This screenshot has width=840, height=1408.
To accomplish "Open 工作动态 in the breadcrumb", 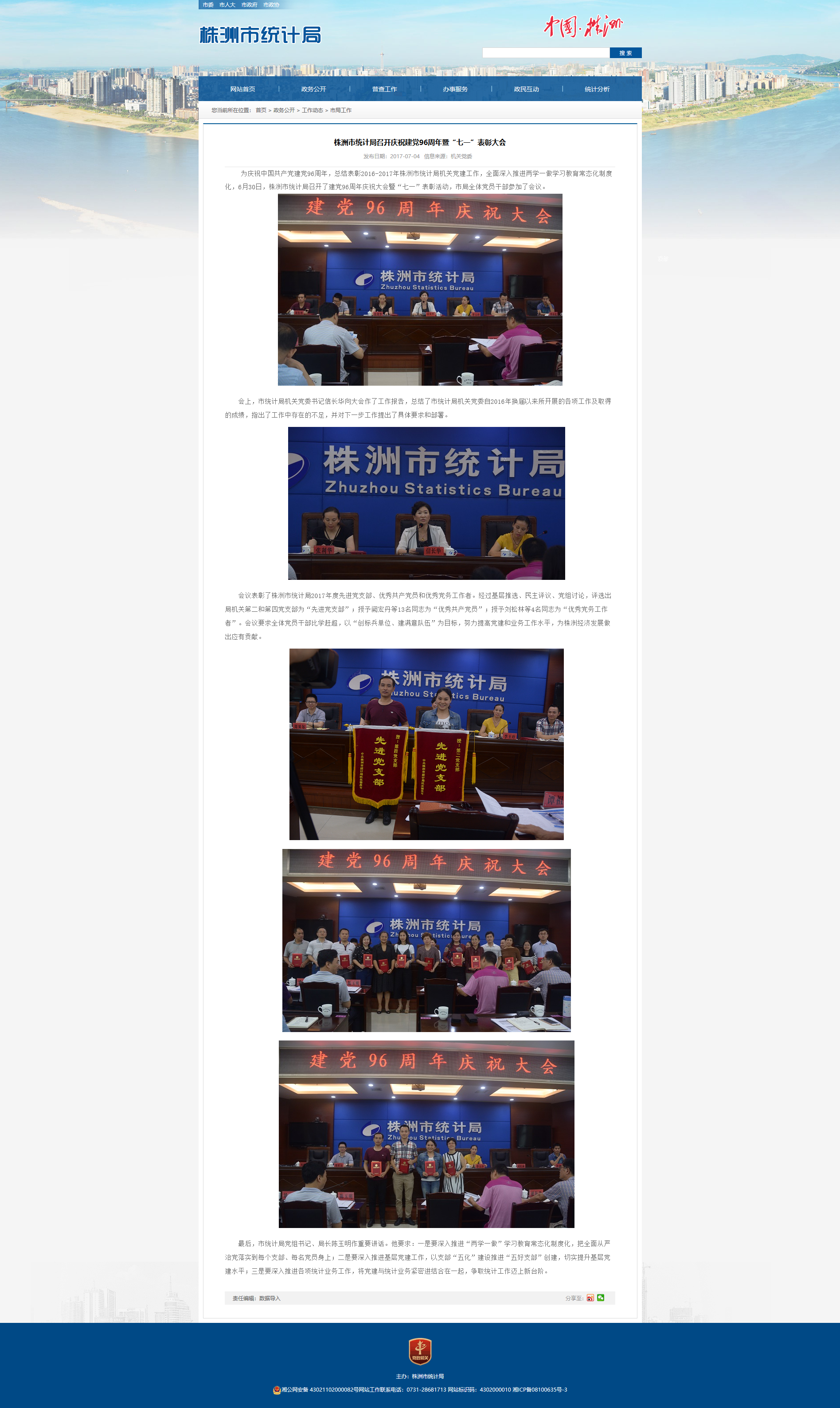I will tap(312, 110).
